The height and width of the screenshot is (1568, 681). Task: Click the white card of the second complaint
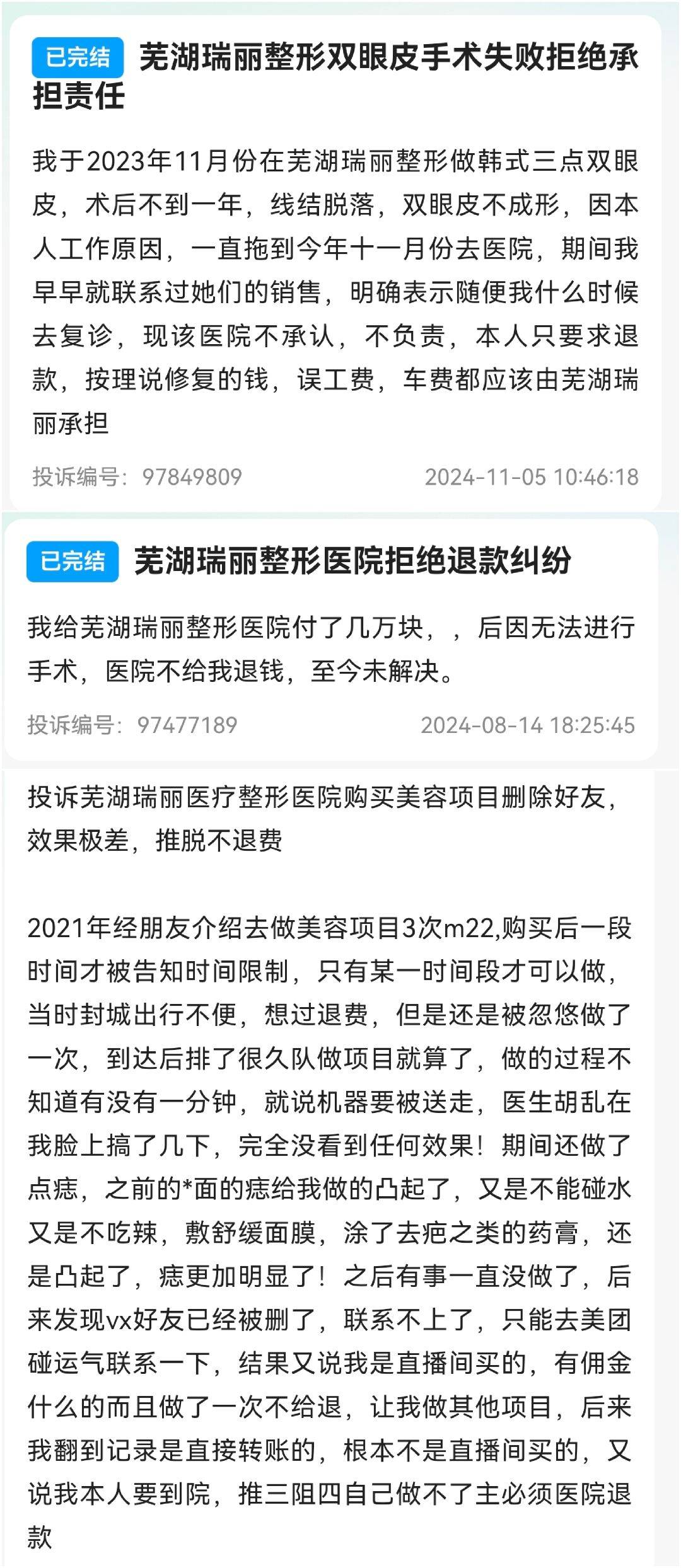(340, 637)
